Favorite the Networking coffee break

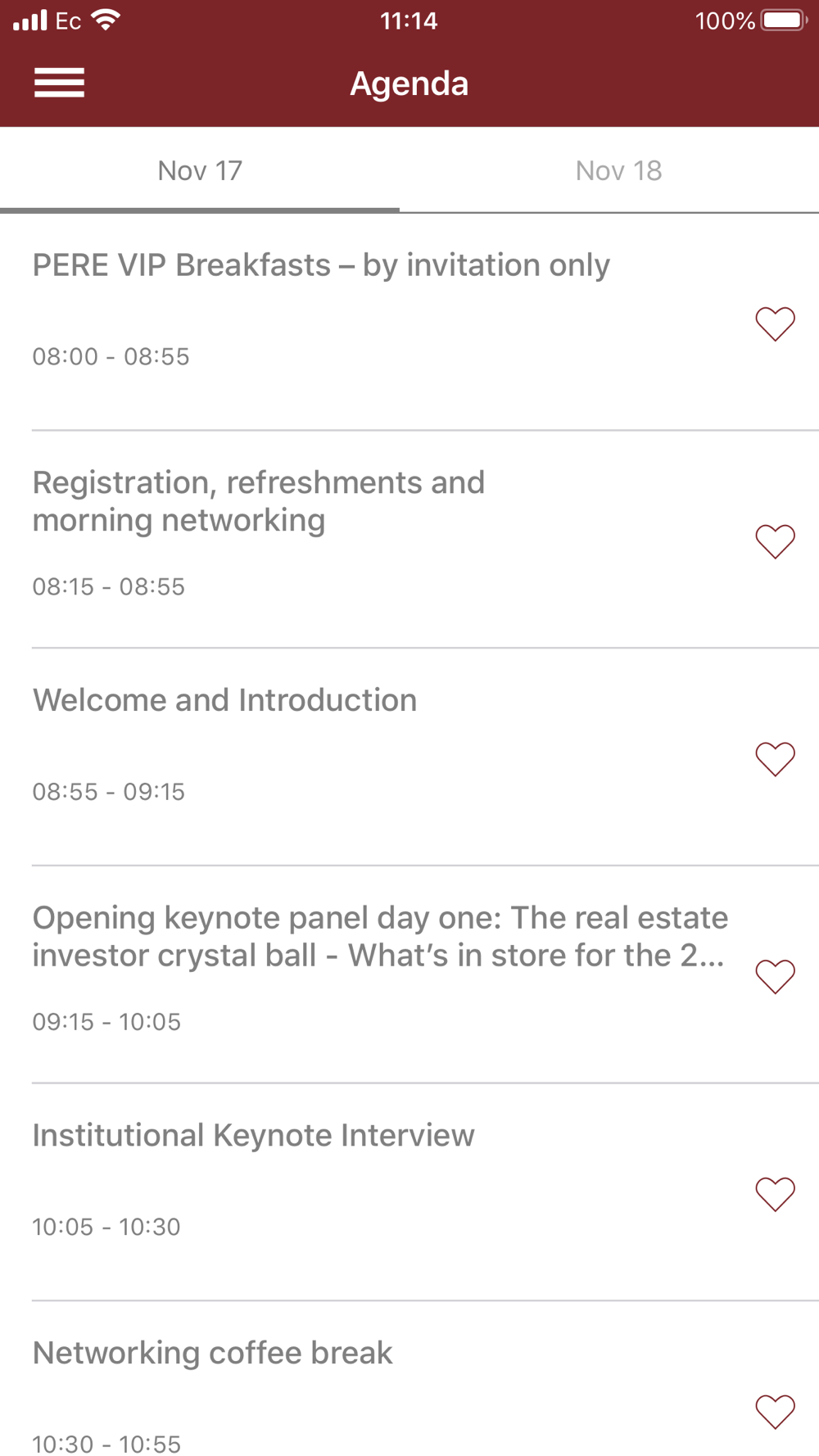click(x=775, y=1411)
